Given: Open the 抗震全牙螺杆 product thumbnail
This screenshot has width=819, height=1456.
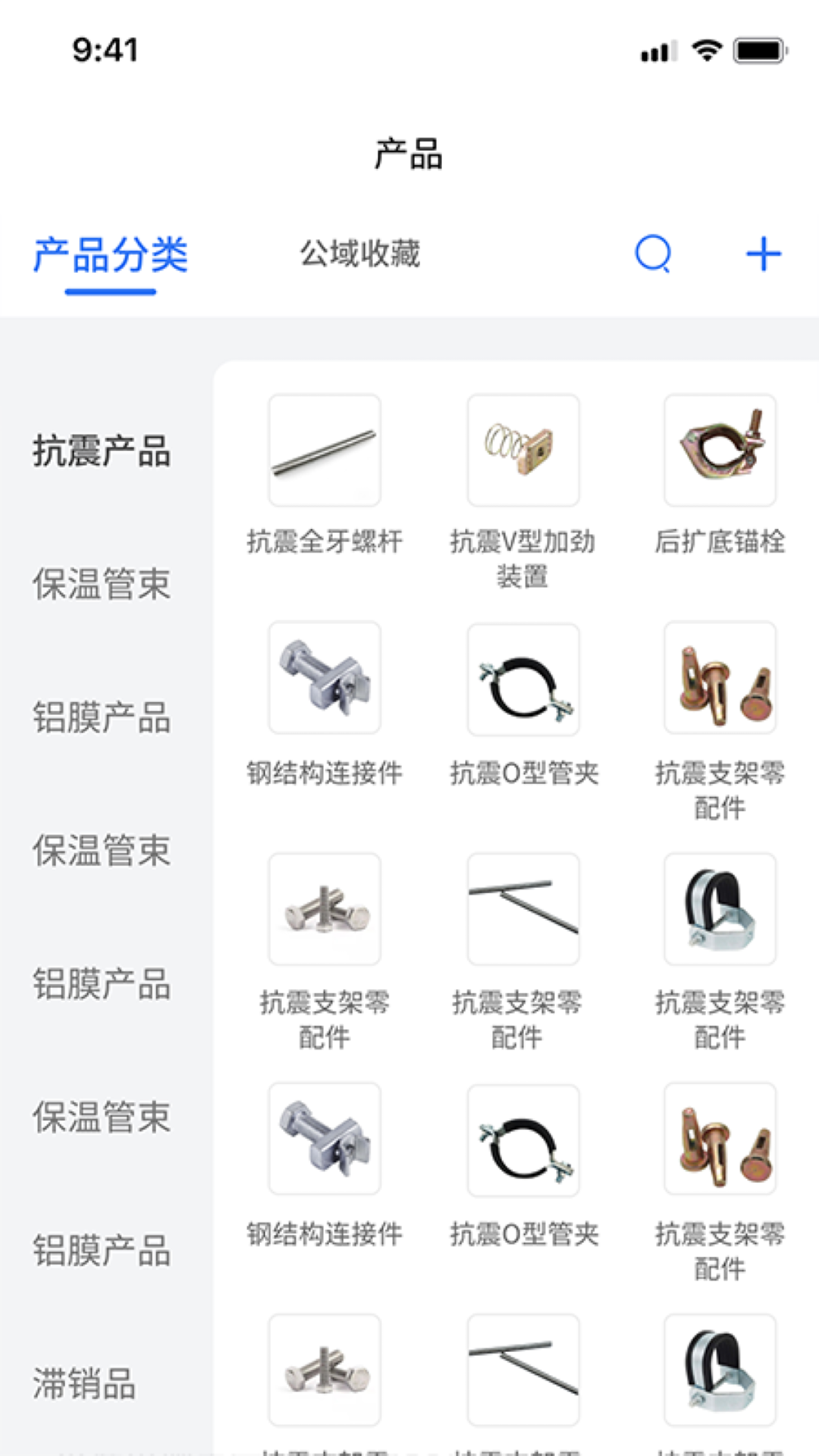Looking at the screenshot, I should point(324,450).
